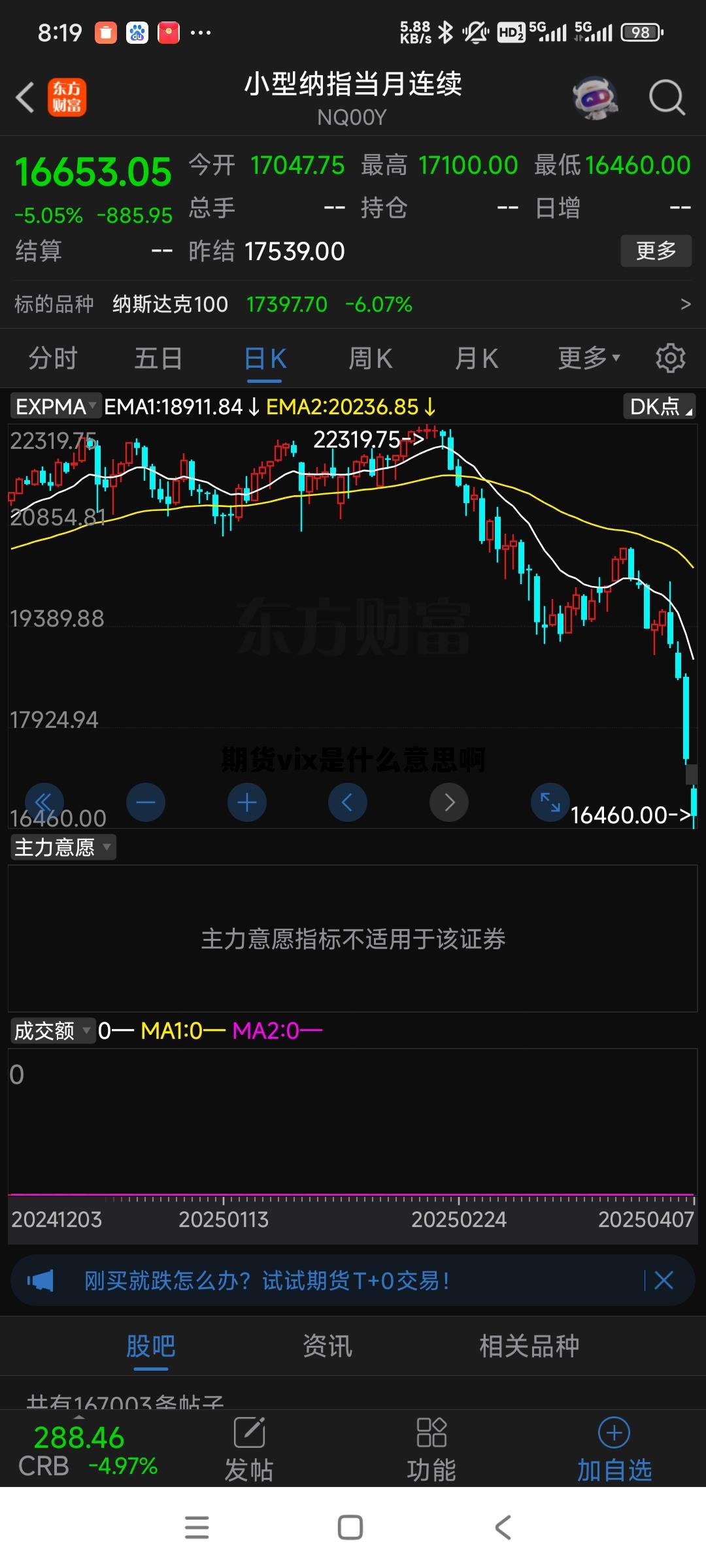
Task: Open chart settings via gear icon
Action: (671, 358)
